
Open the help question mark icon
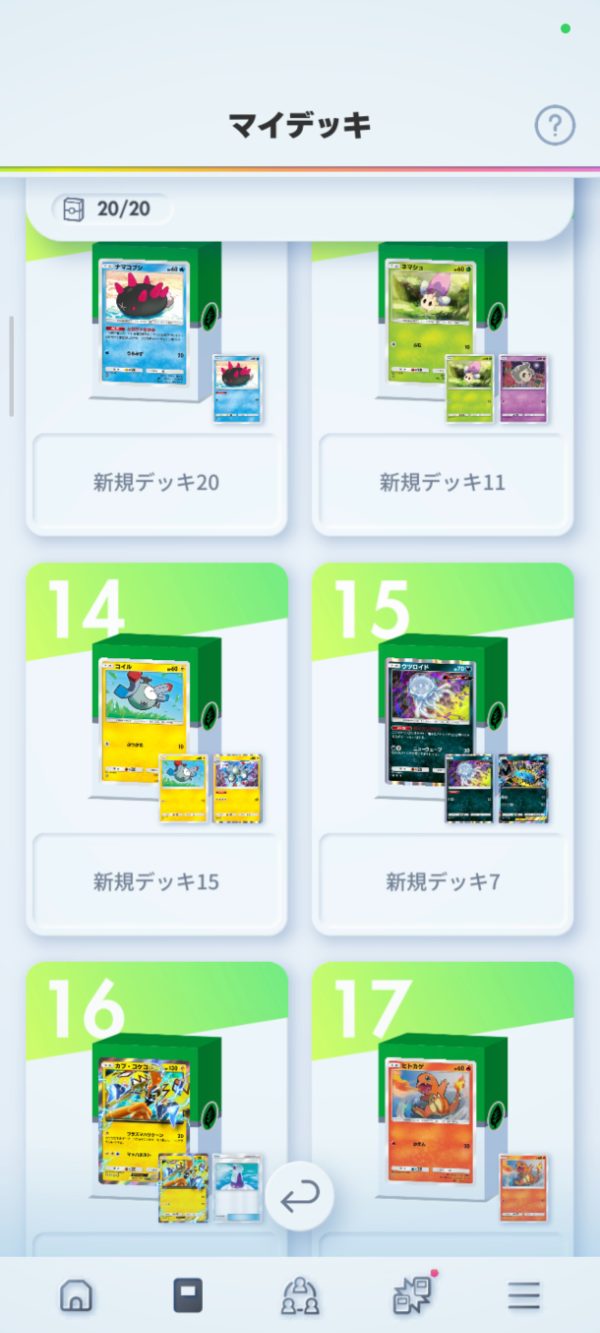click(x=555, y=126)
